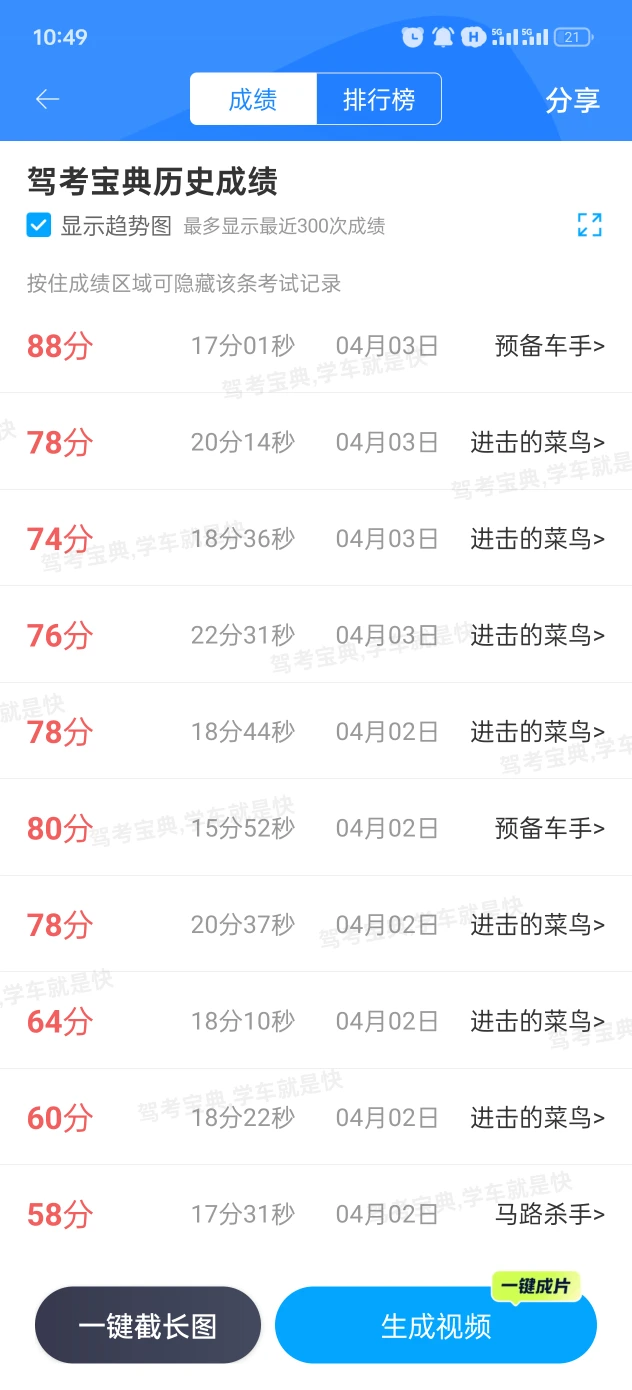This screenshot has height=1390, width=632.
Task: Tap 一键截长图 button
Action: pyautogui.click(x=148, y=1325)
